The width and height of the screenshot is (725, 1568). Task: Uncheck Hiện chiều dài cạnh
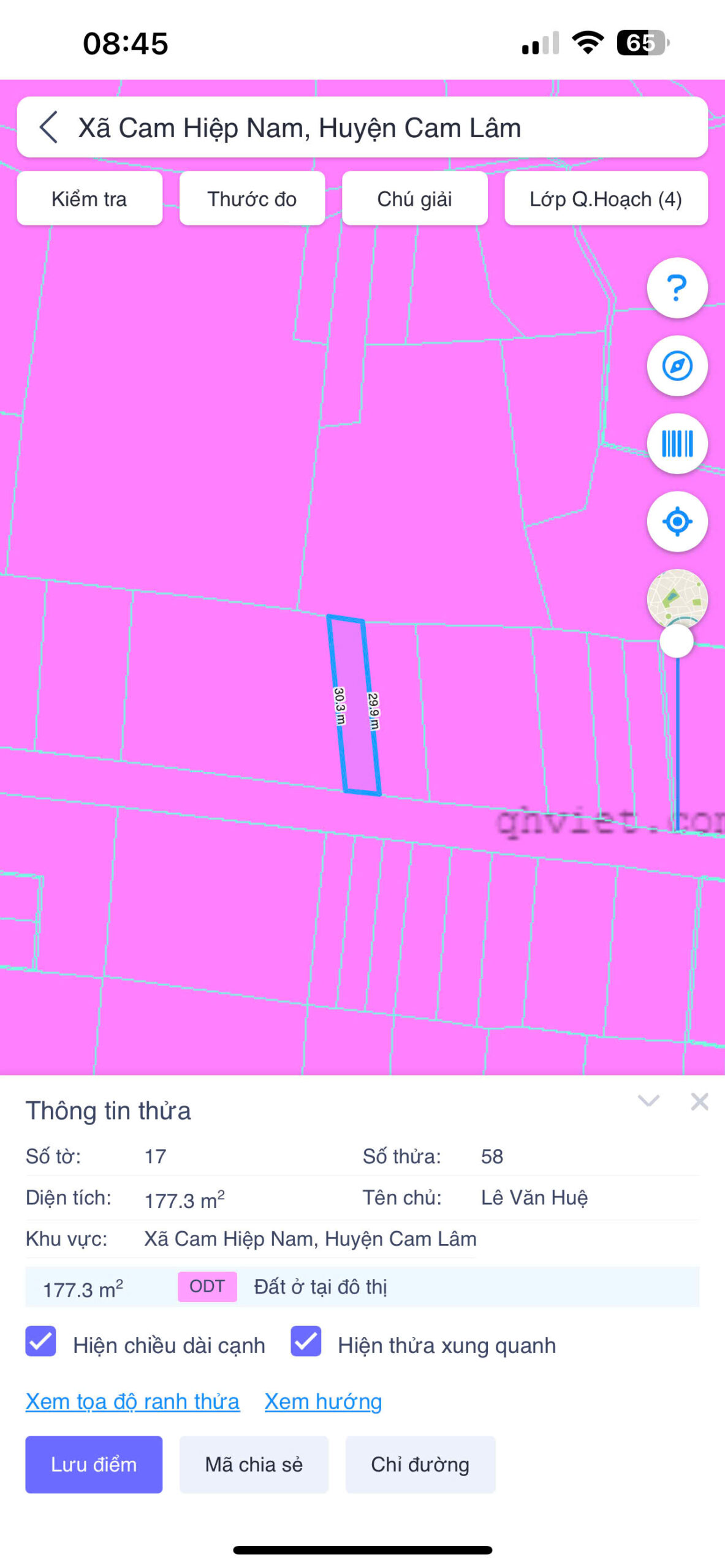pos(40,1341)
